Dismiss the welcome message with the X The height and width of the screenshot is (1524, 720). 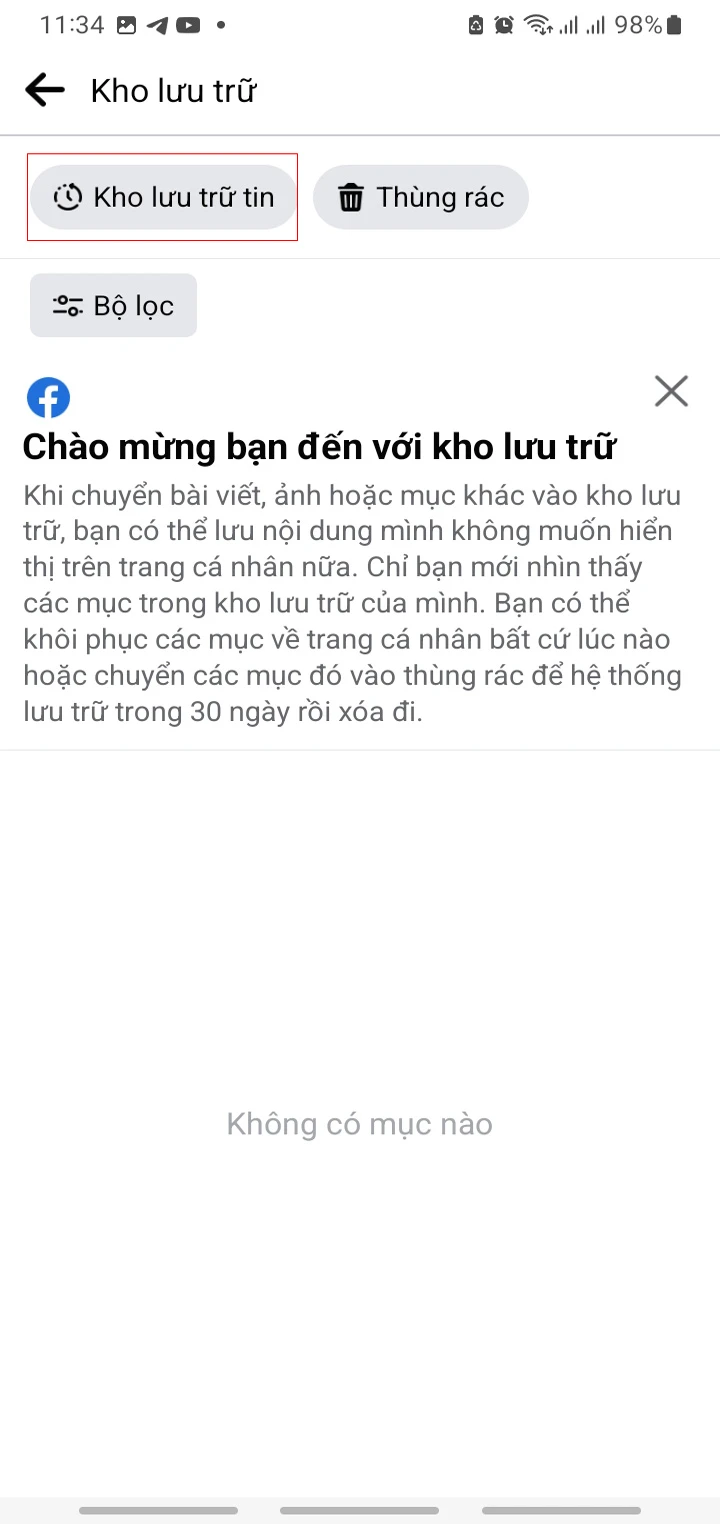tap(671, 391)
